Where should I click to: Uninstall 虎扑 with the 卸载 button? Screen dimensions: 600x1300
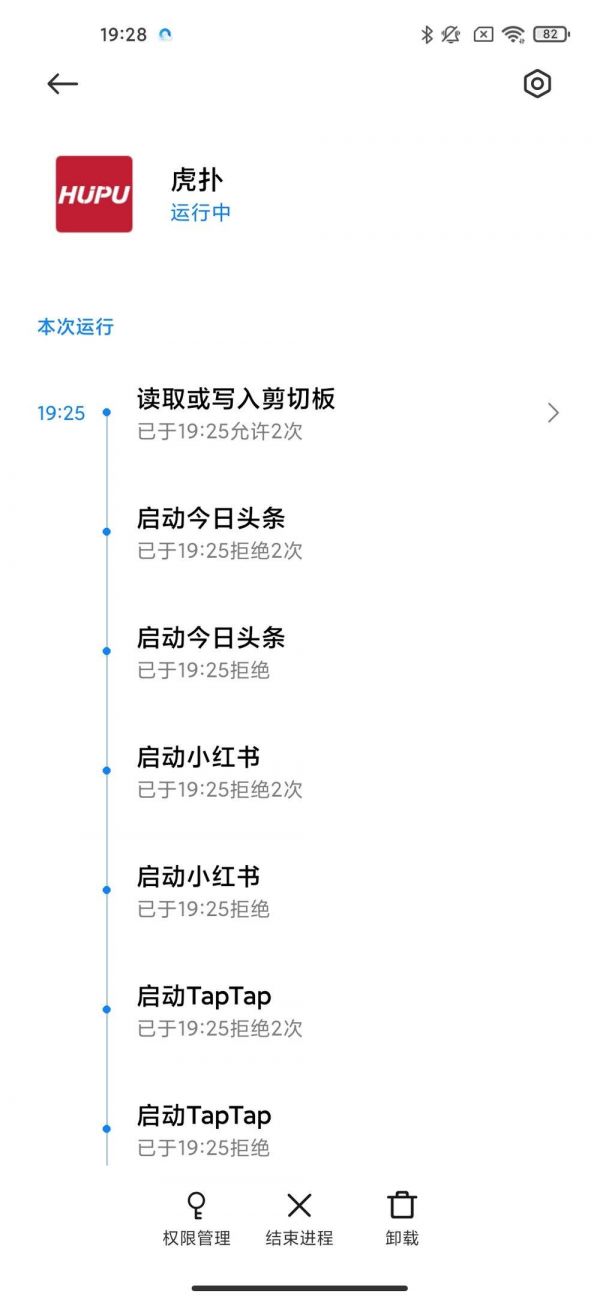(402, 1218)
